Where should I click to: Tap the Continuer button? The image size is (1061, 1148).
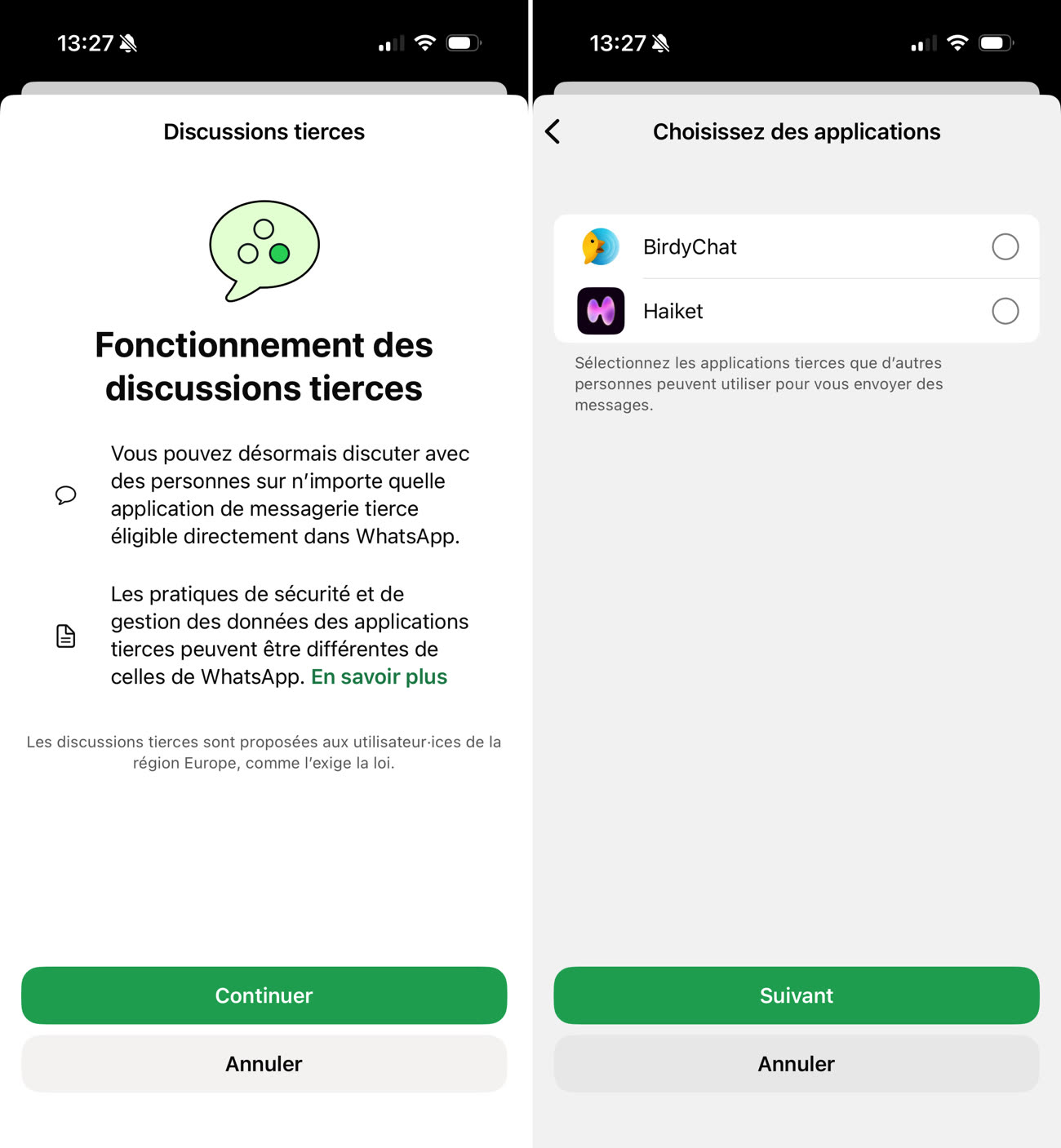(x=264, y=995)
